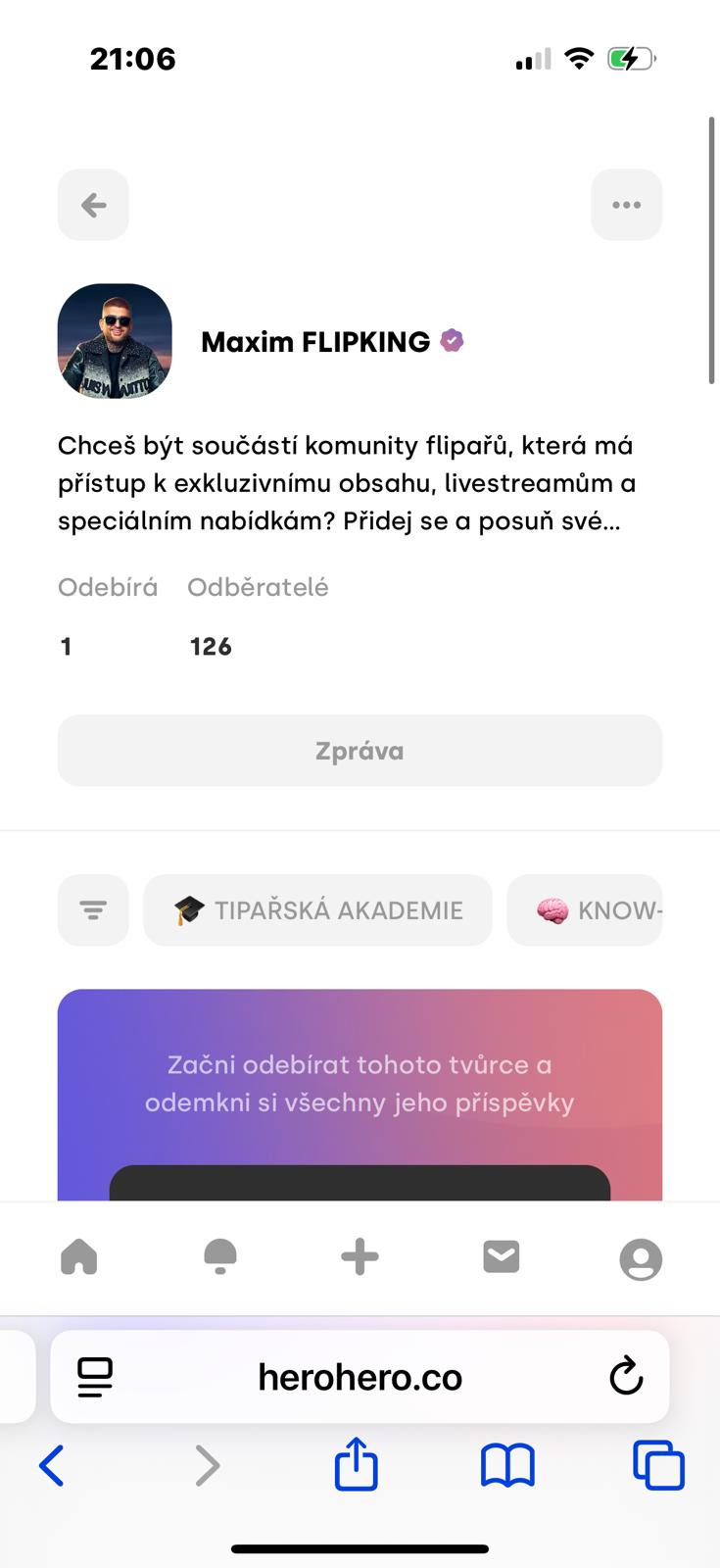The width and height of the screenshot is (720, 1568).
Task: Open the messages envelope tab
Action: [501, 1257]
